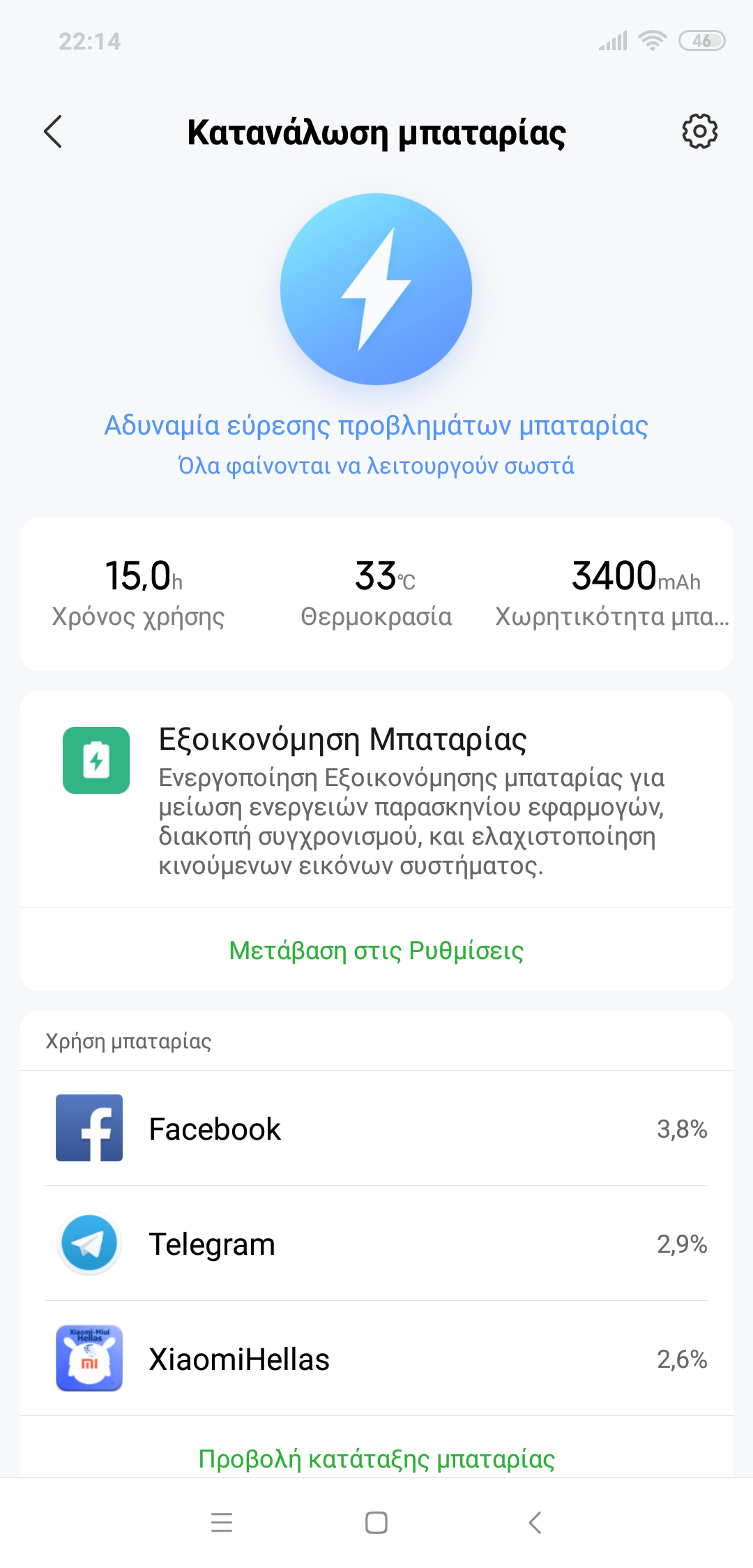Open Facebook battery usage details
This screenshot has width=753, height=1568.
376,1129
